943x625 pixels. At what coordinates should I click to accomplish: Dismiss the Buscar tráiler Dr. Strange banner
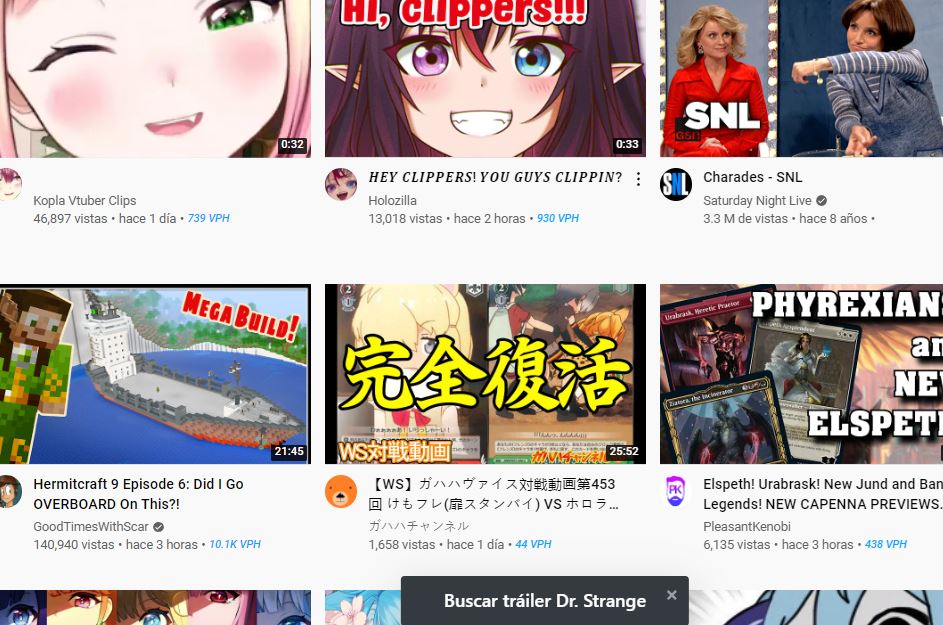(x=671, y=595)
